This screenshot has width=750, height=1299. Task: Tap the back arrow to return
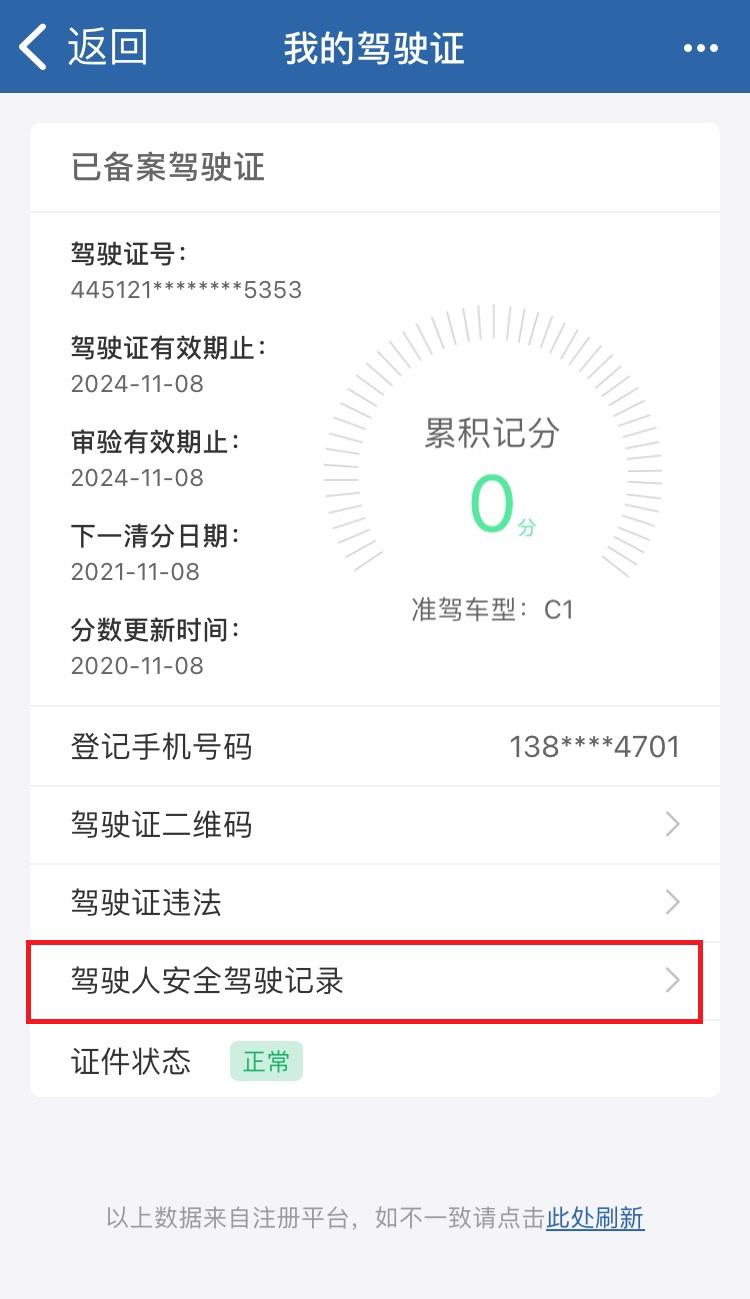35,47
